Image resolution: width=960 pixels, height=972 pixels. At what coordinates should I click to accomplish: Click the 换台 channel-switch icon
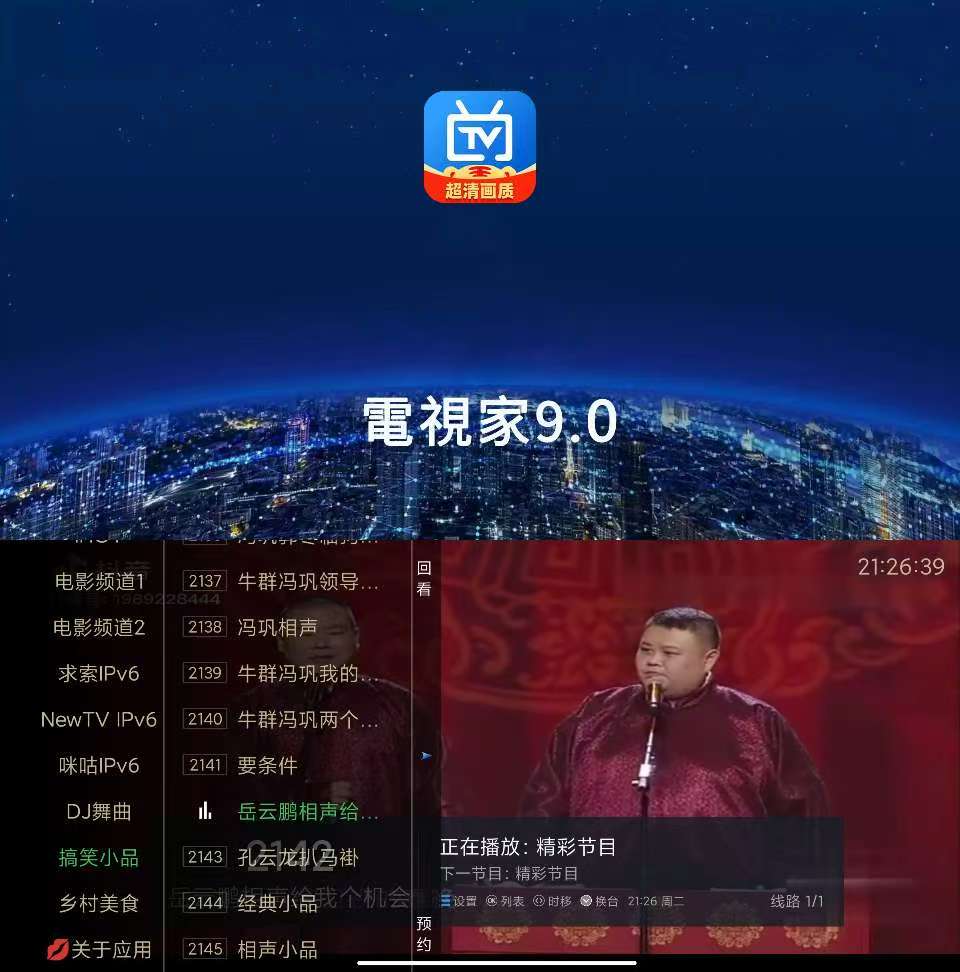587,900
